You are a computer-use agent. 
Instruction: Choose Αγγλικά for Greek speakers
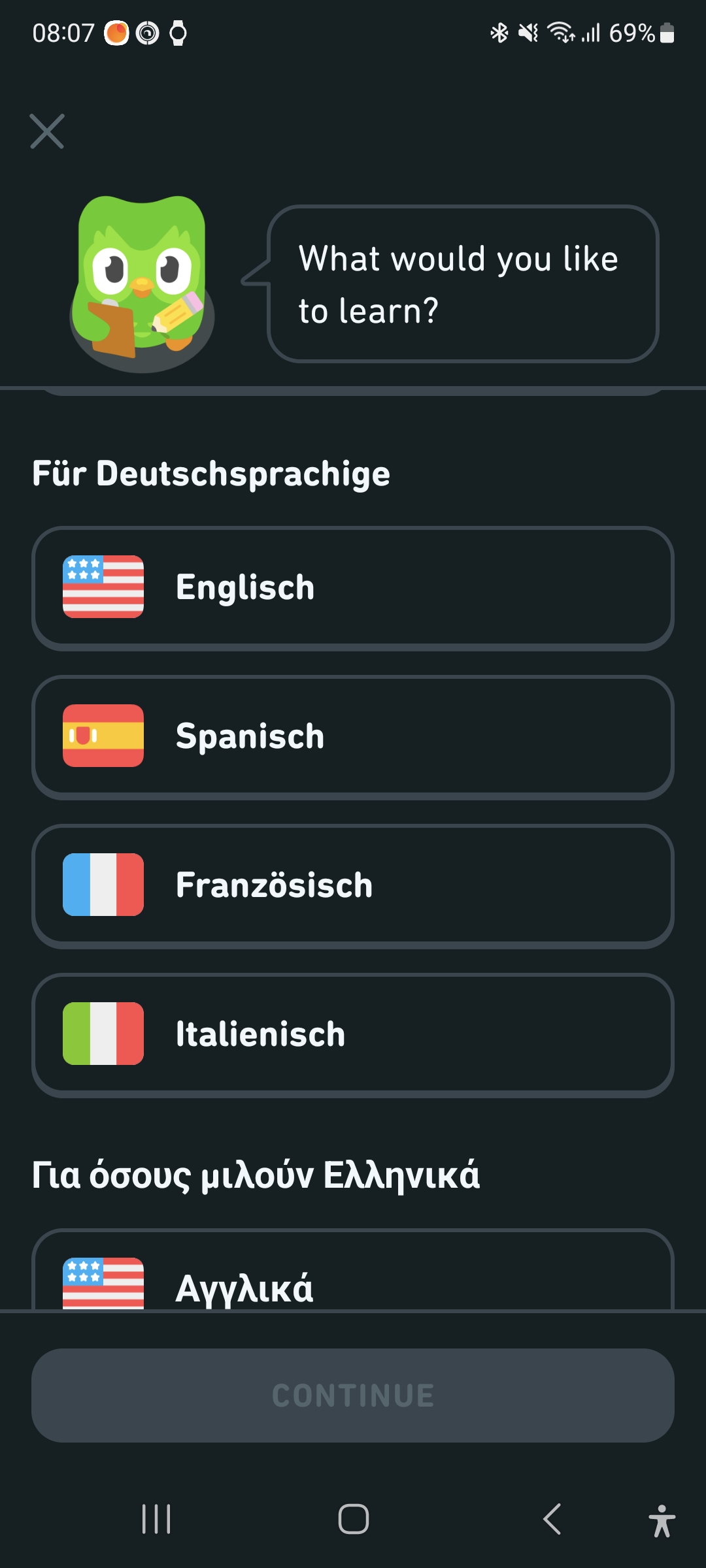pyautogui.click(x=353, y=1270)
